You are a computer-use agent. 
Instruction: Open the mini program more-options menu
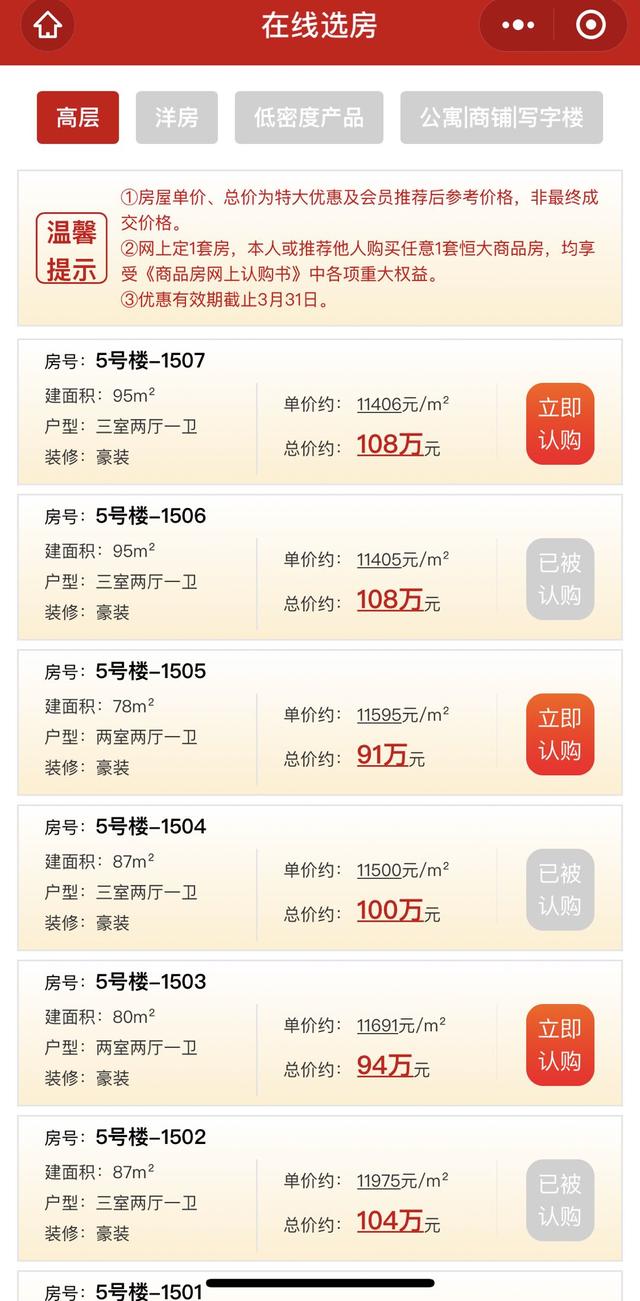tap(518, 25)
